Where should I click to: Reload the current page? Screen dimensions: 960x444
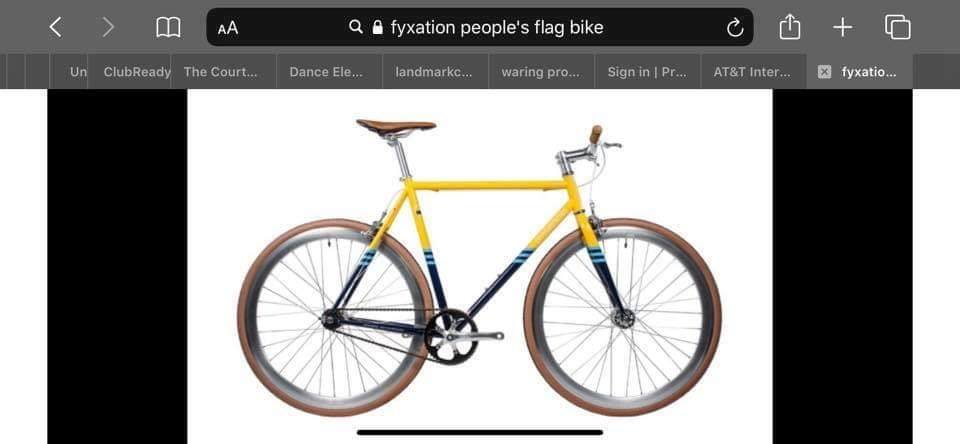click(735, 28)
